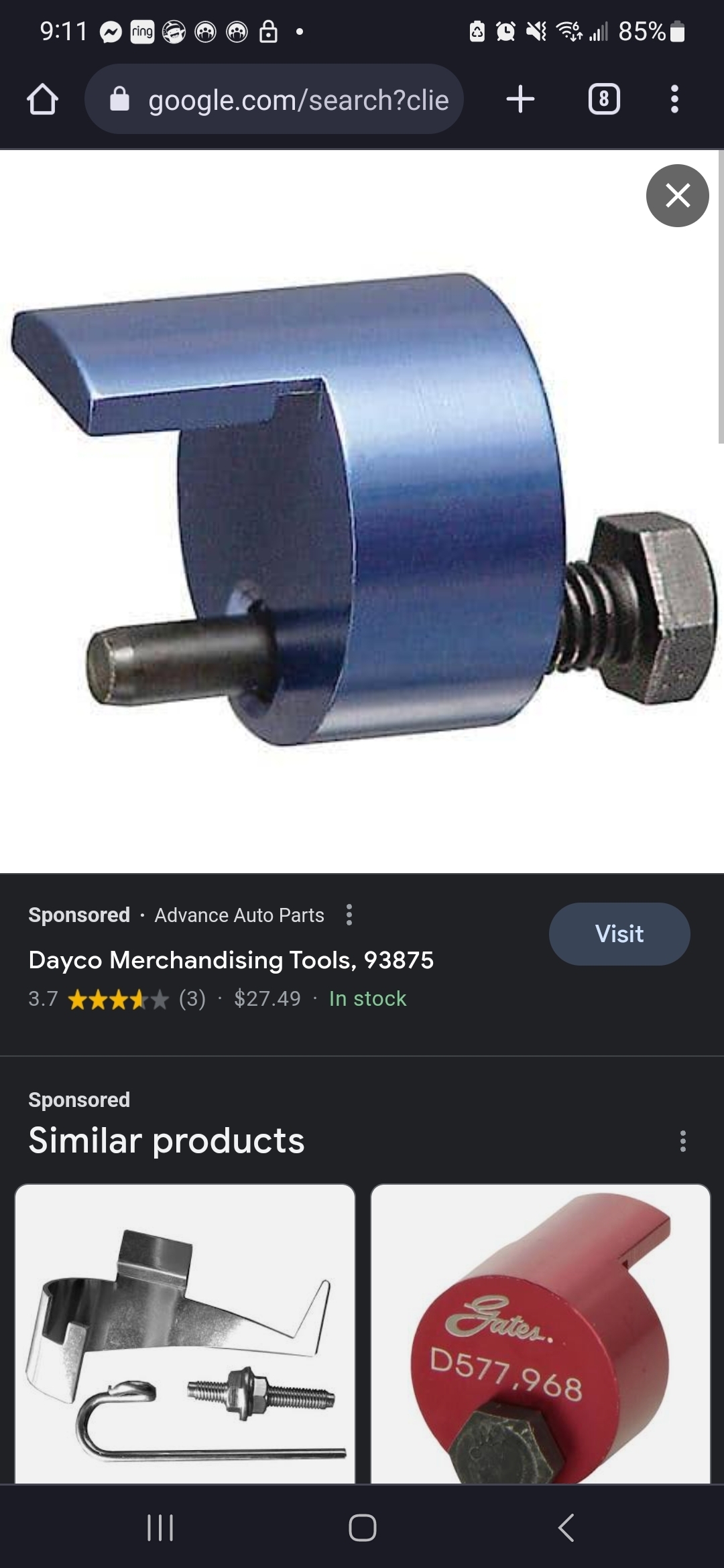Open the red Gates tool product card

click(x=540, y=1333)
